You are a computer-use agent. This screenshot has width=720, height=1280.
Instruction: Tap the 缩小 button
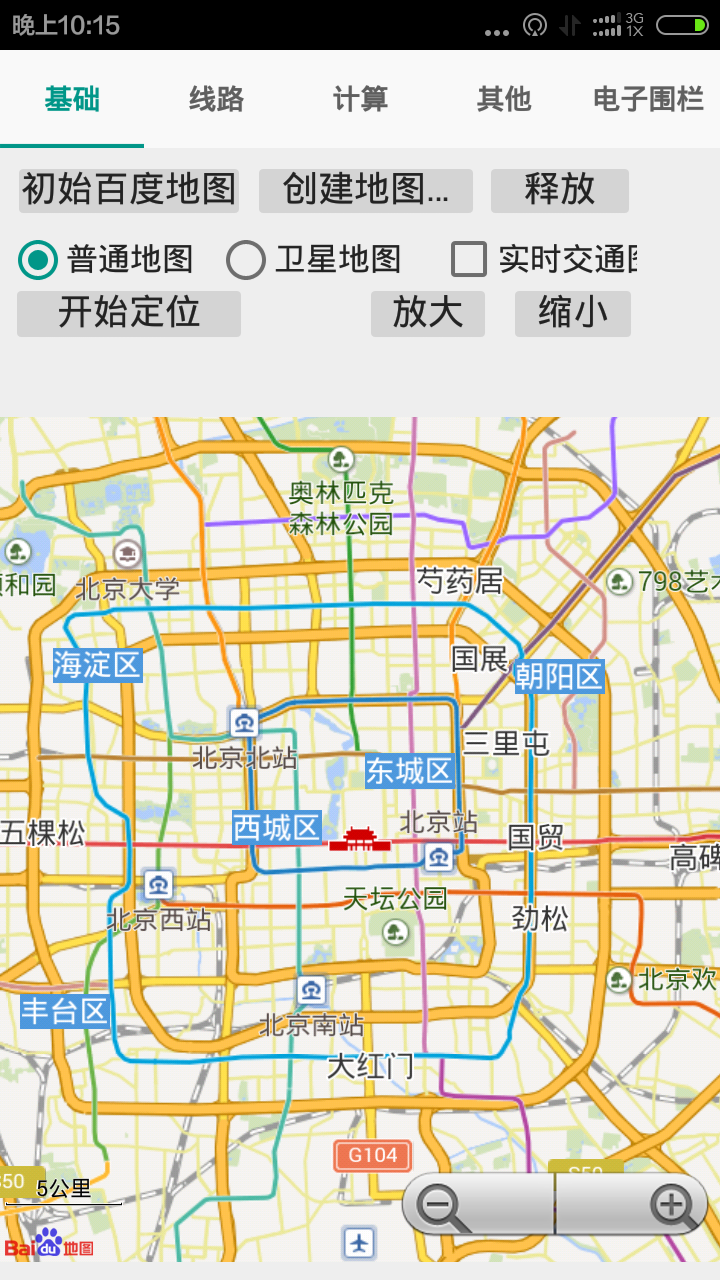(572, 313)
